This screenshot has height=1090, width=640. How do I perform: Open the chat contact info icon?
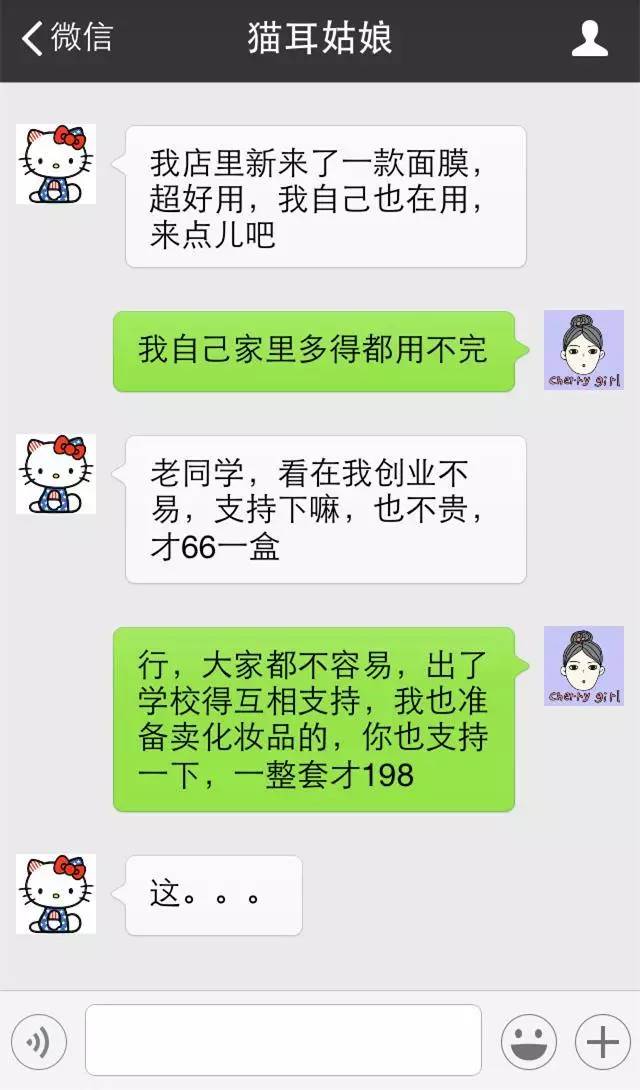coord(589,38)
